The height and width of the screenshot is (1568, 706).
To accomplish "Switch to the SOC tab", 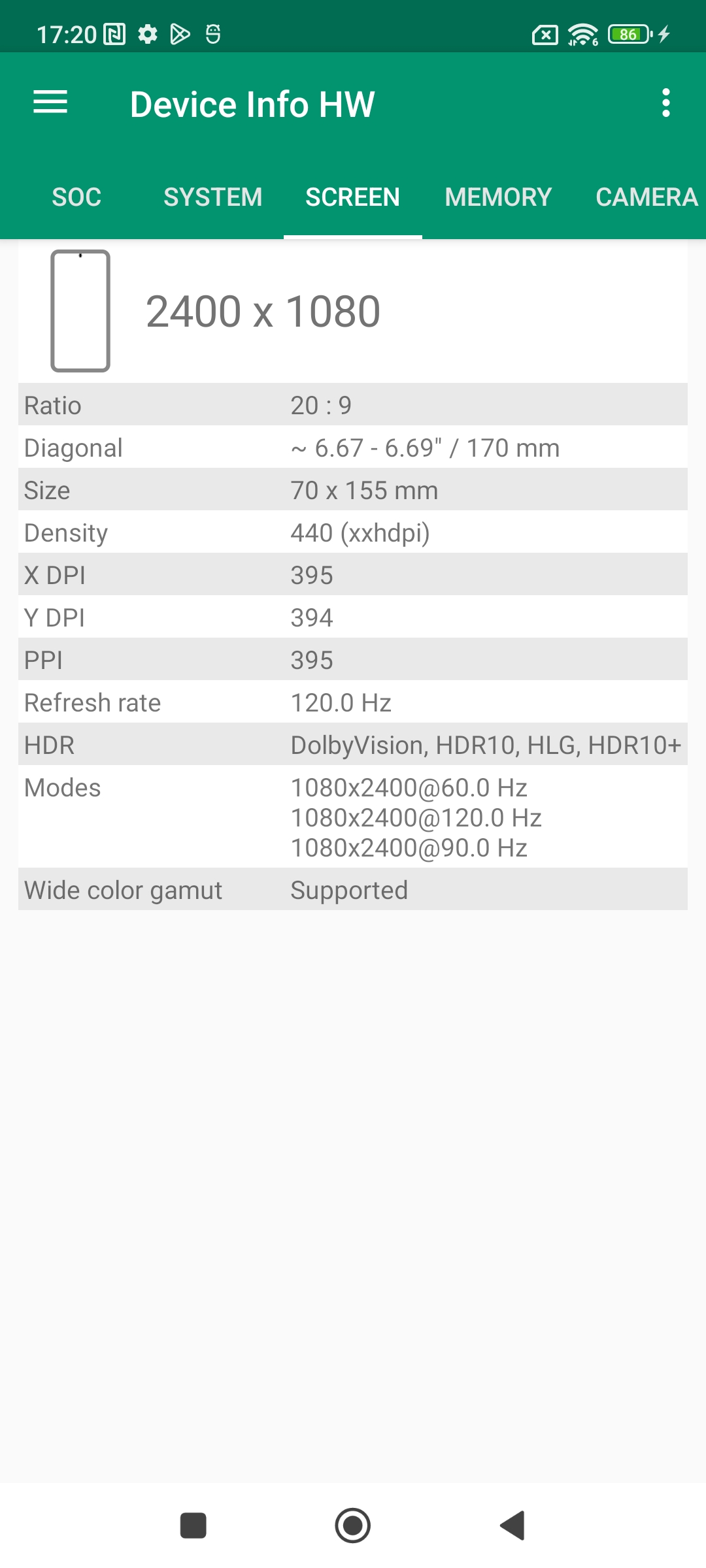I will click(x=76, y=197).
